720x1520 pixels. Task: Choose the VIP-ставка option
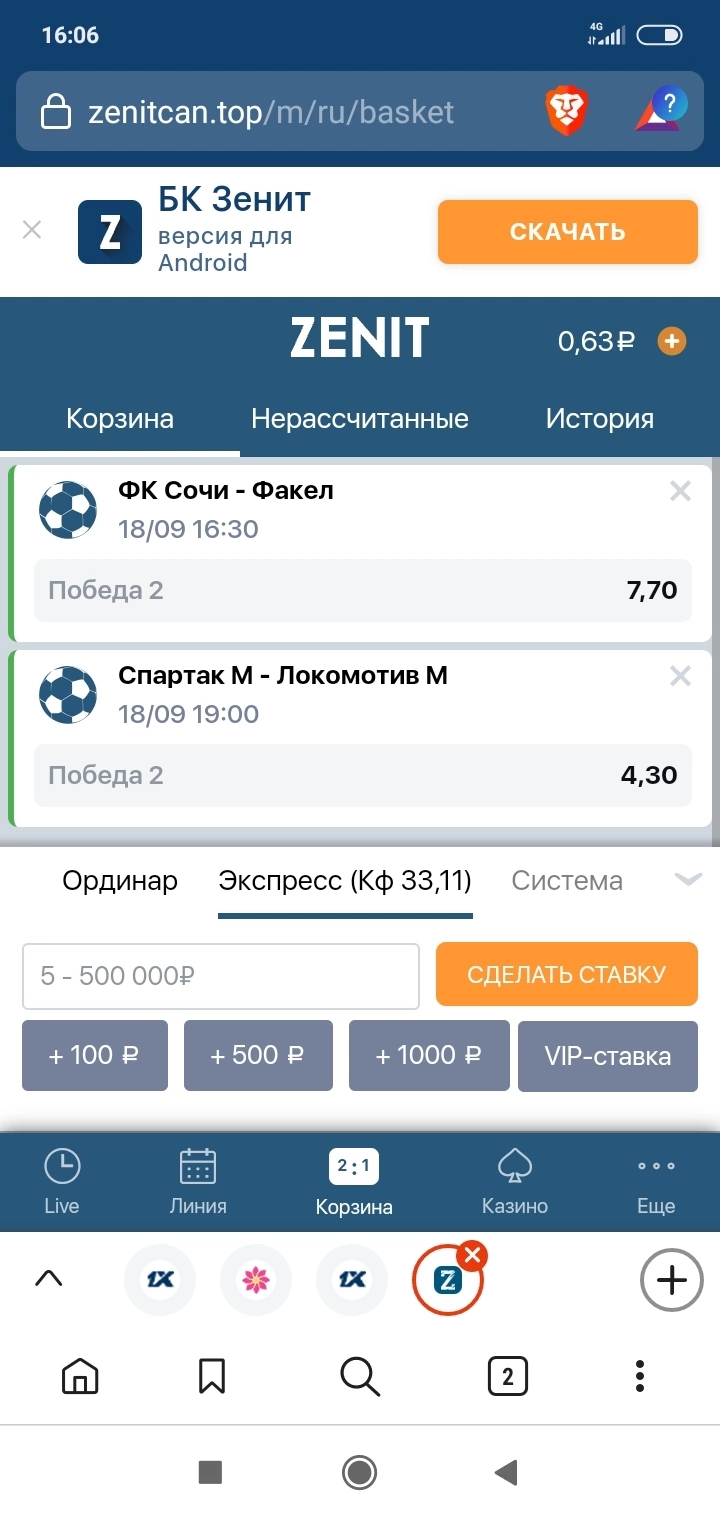pyautogui.click(x=607, y=1055)
